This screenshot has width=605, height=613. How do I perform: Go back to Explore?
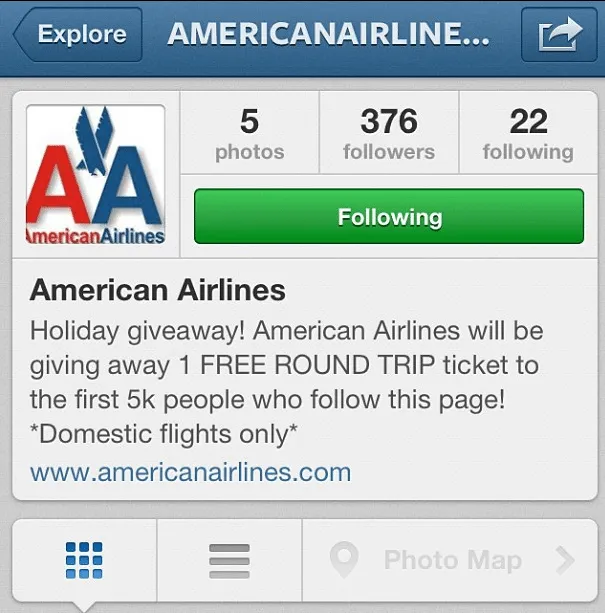[78, 35]
